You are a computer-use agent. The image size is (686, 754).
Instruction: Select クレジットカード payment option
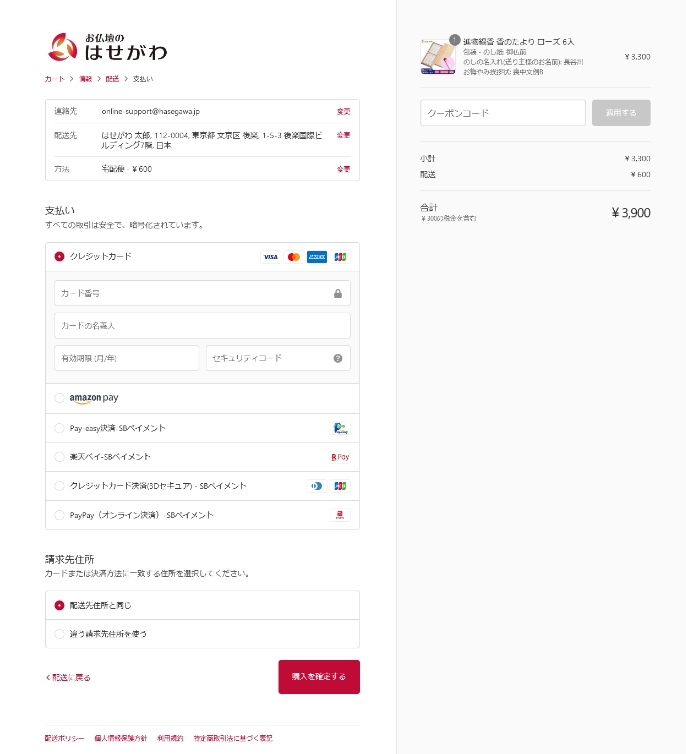[60, 257]
